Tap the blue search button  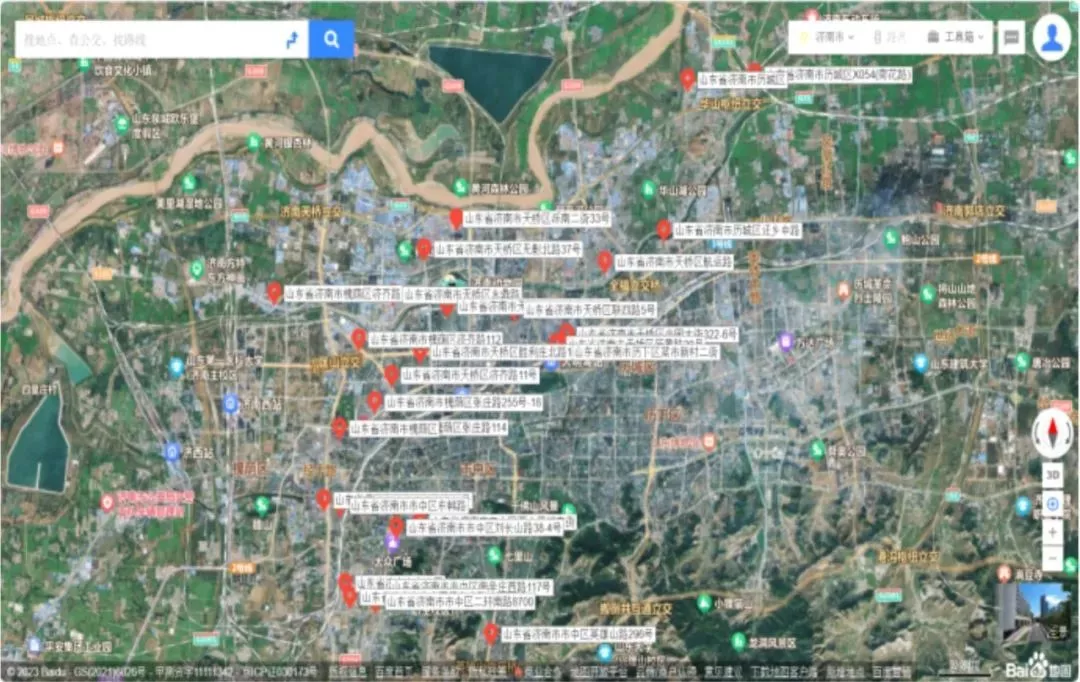point(332,40)
